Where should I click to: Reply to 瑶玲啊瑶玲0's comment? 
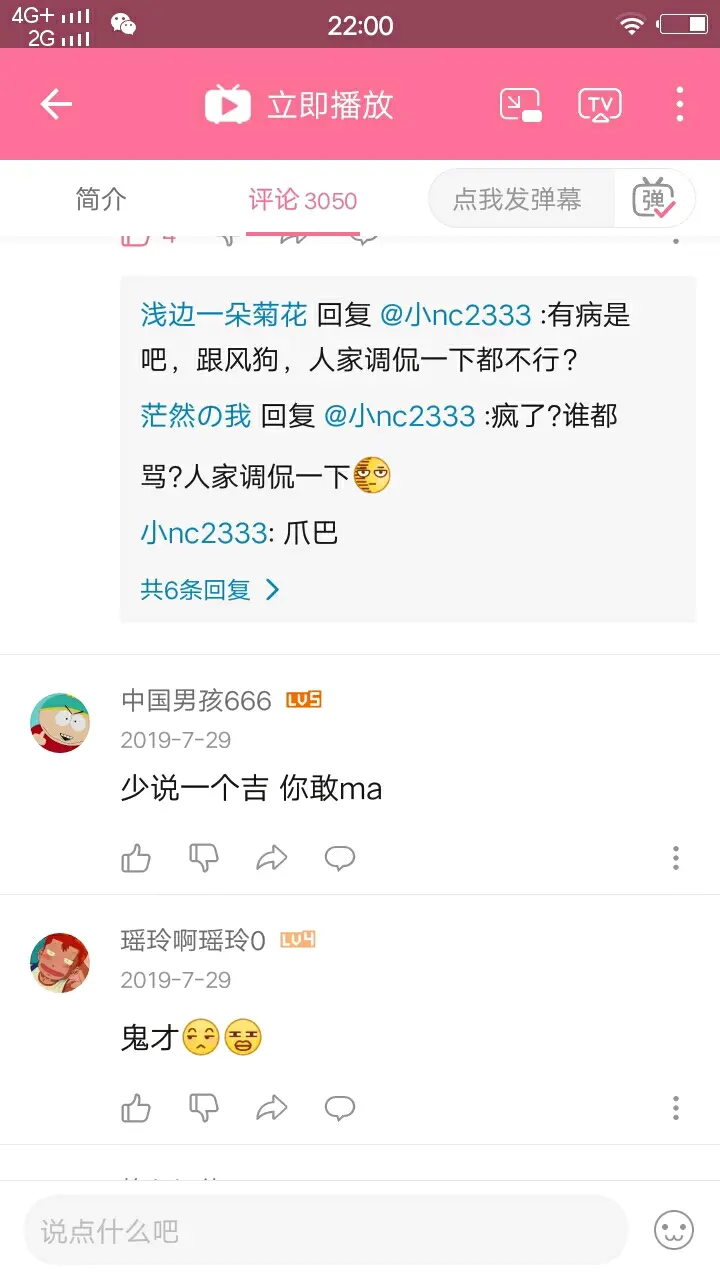[x=340, y=1108]
